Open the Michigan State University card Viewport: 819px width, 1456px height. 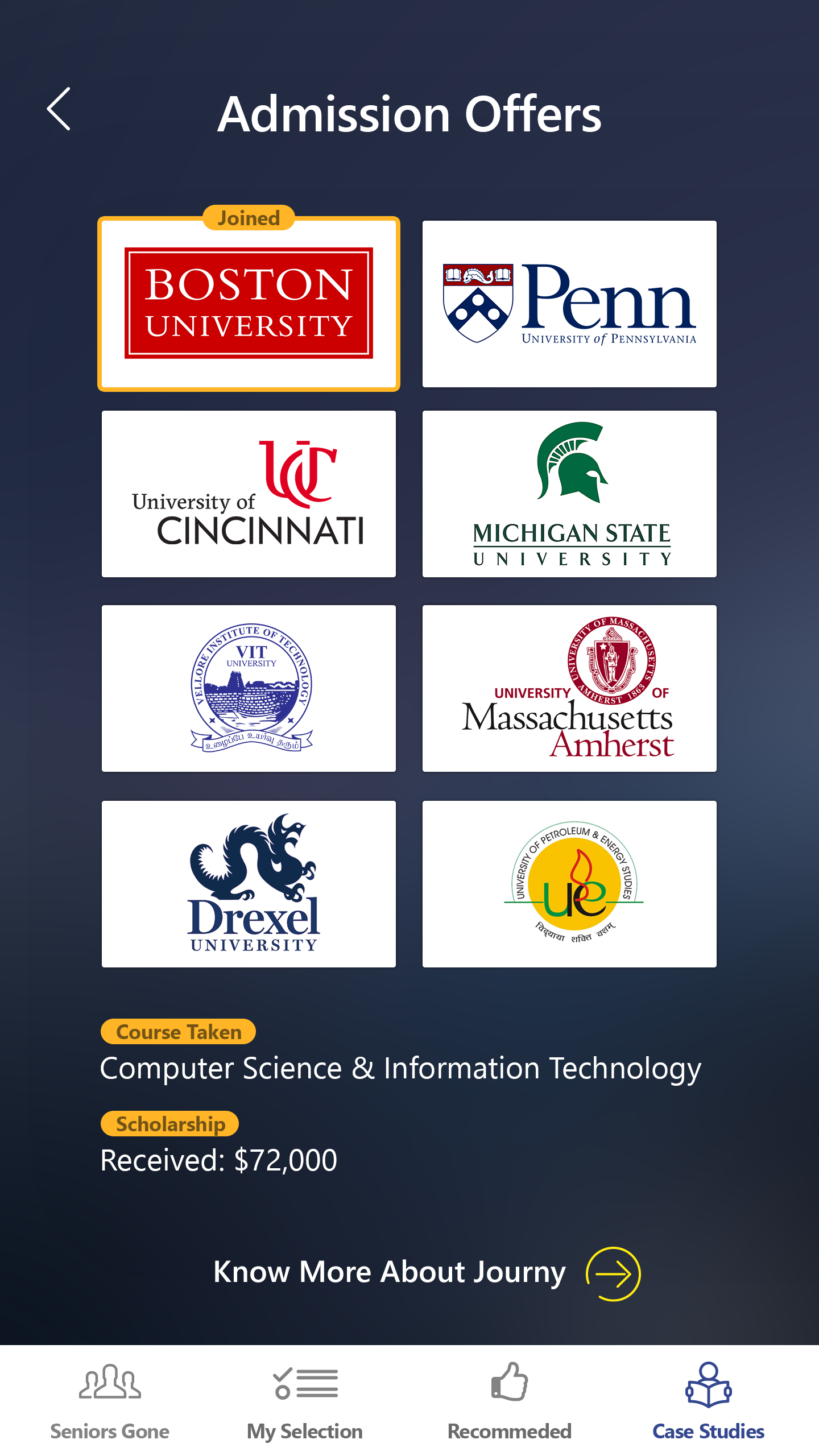(x=569, y=494)
